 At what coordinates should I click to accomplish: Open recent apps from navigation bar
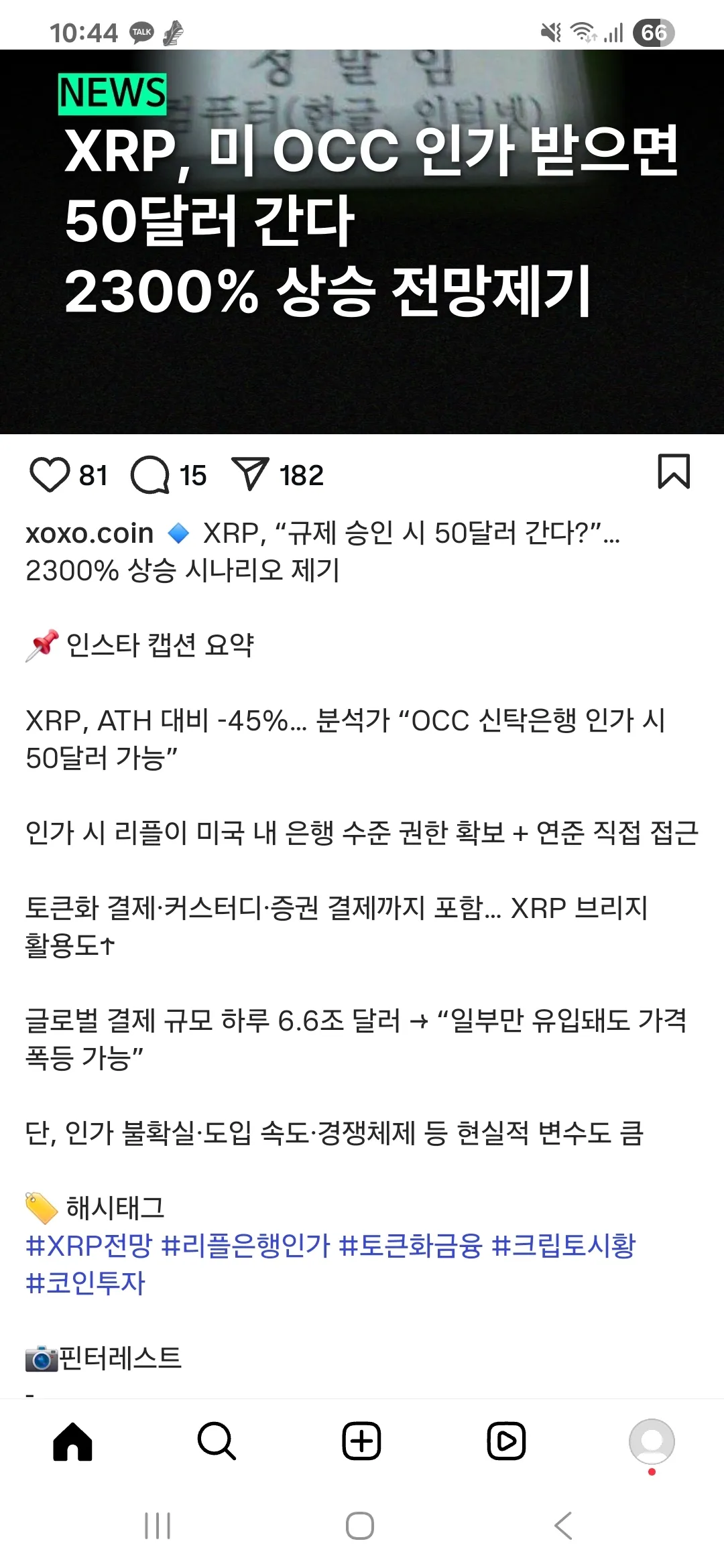pos(158,1526)
